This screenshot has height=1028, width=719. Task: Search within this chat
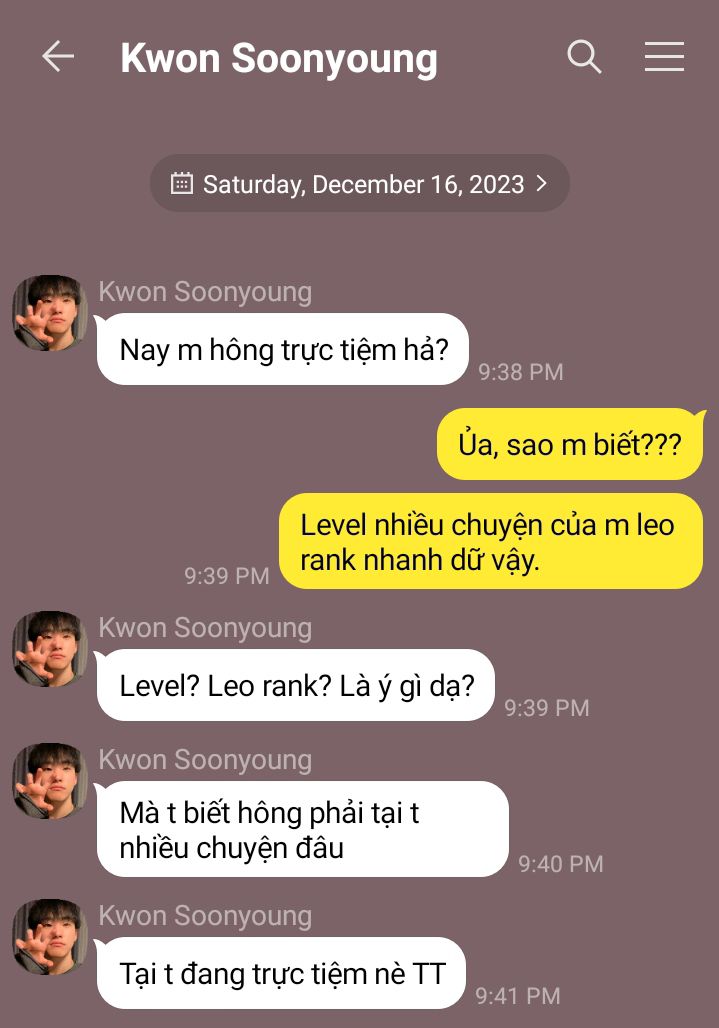click(x=584, y=57)
